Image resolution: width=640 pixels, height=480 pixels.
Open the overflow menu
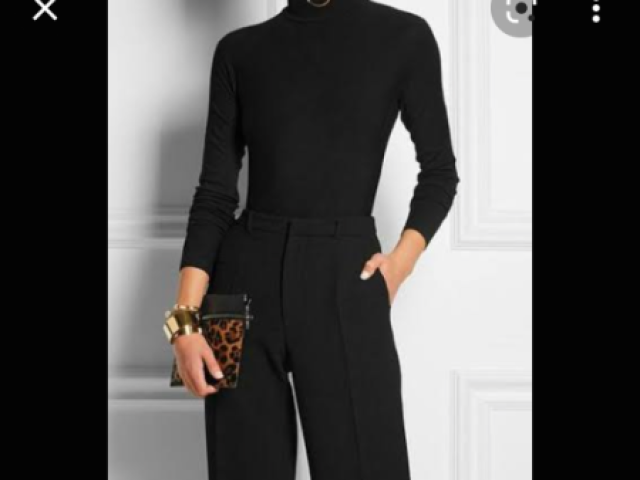pos(596,12)
